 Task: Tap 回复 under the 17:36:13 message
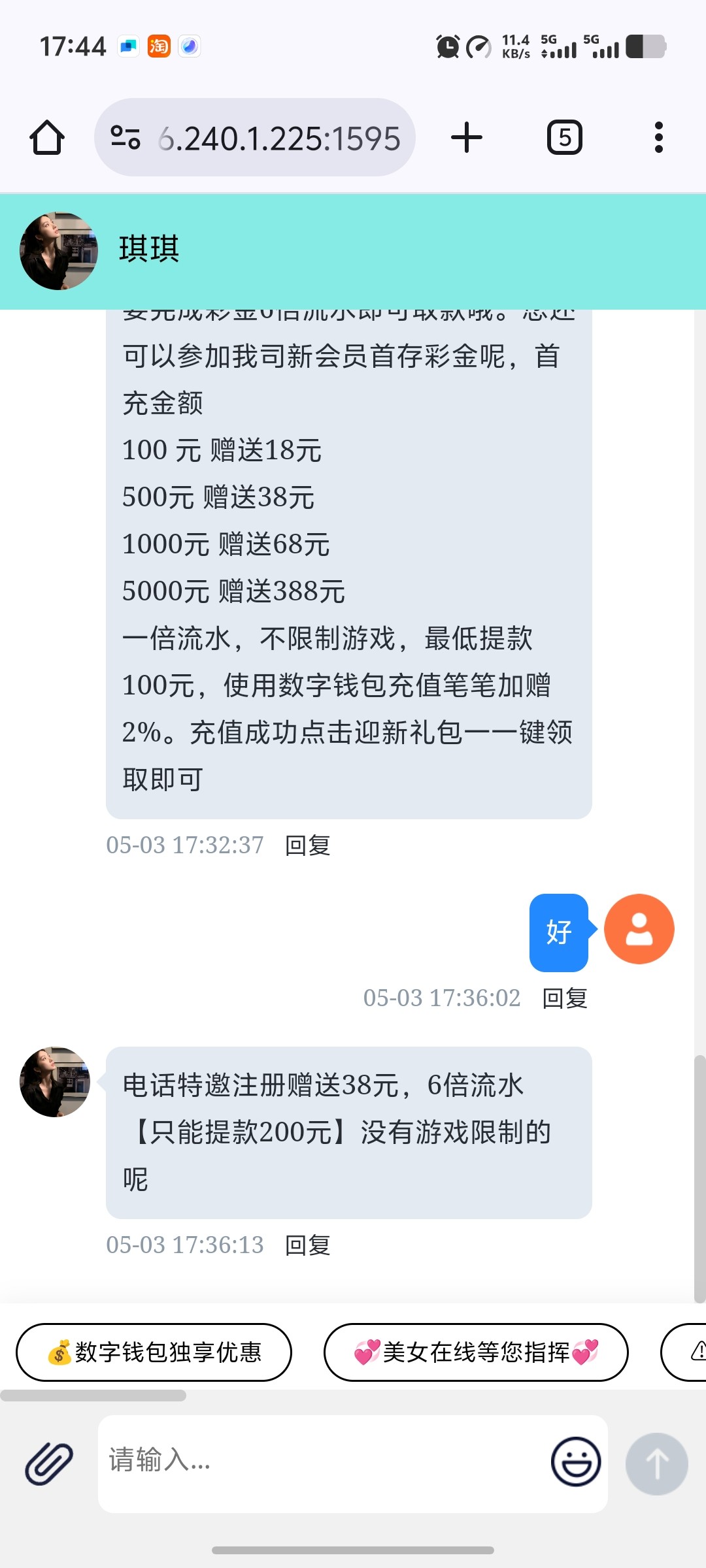click(307, 1245)
